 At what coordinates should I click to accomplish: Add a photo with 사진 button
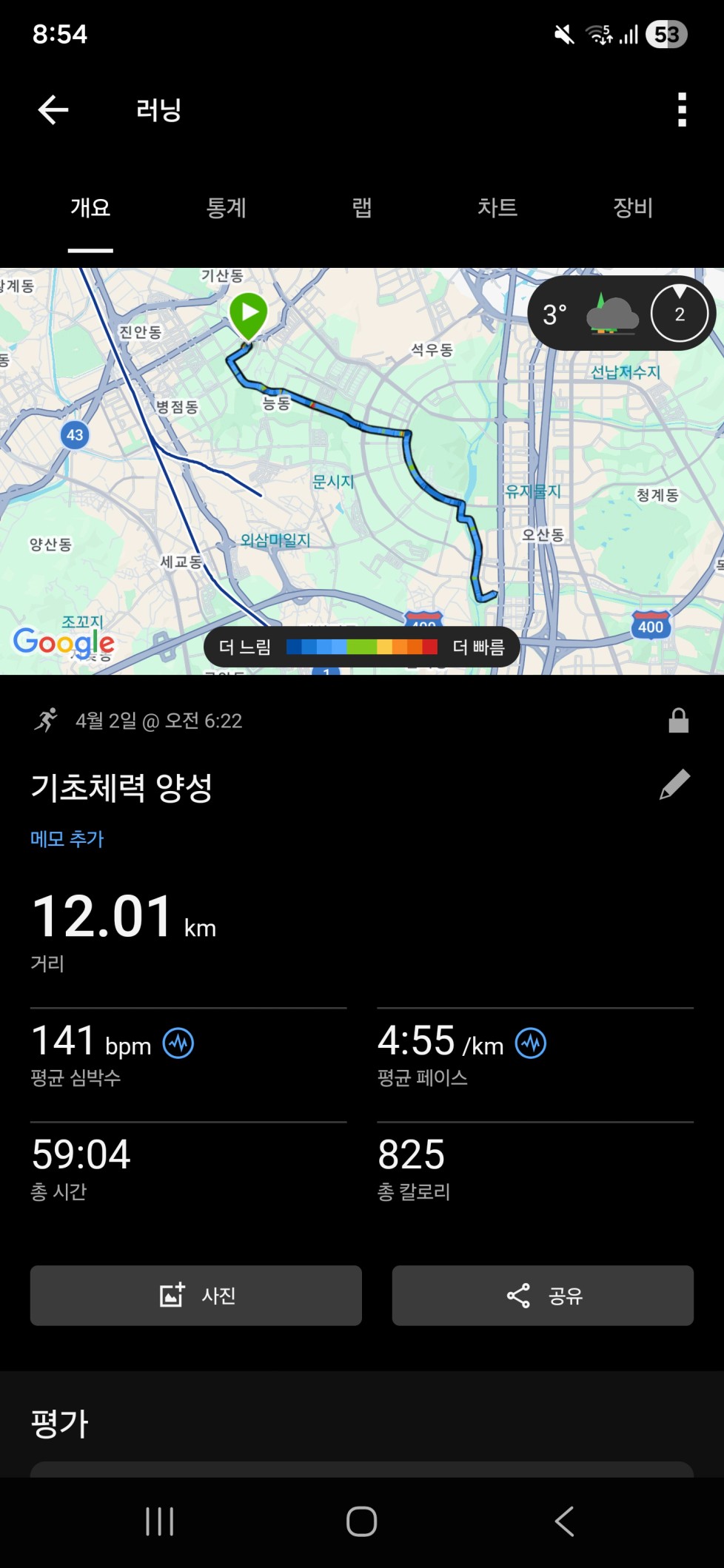pos(196,1295)
